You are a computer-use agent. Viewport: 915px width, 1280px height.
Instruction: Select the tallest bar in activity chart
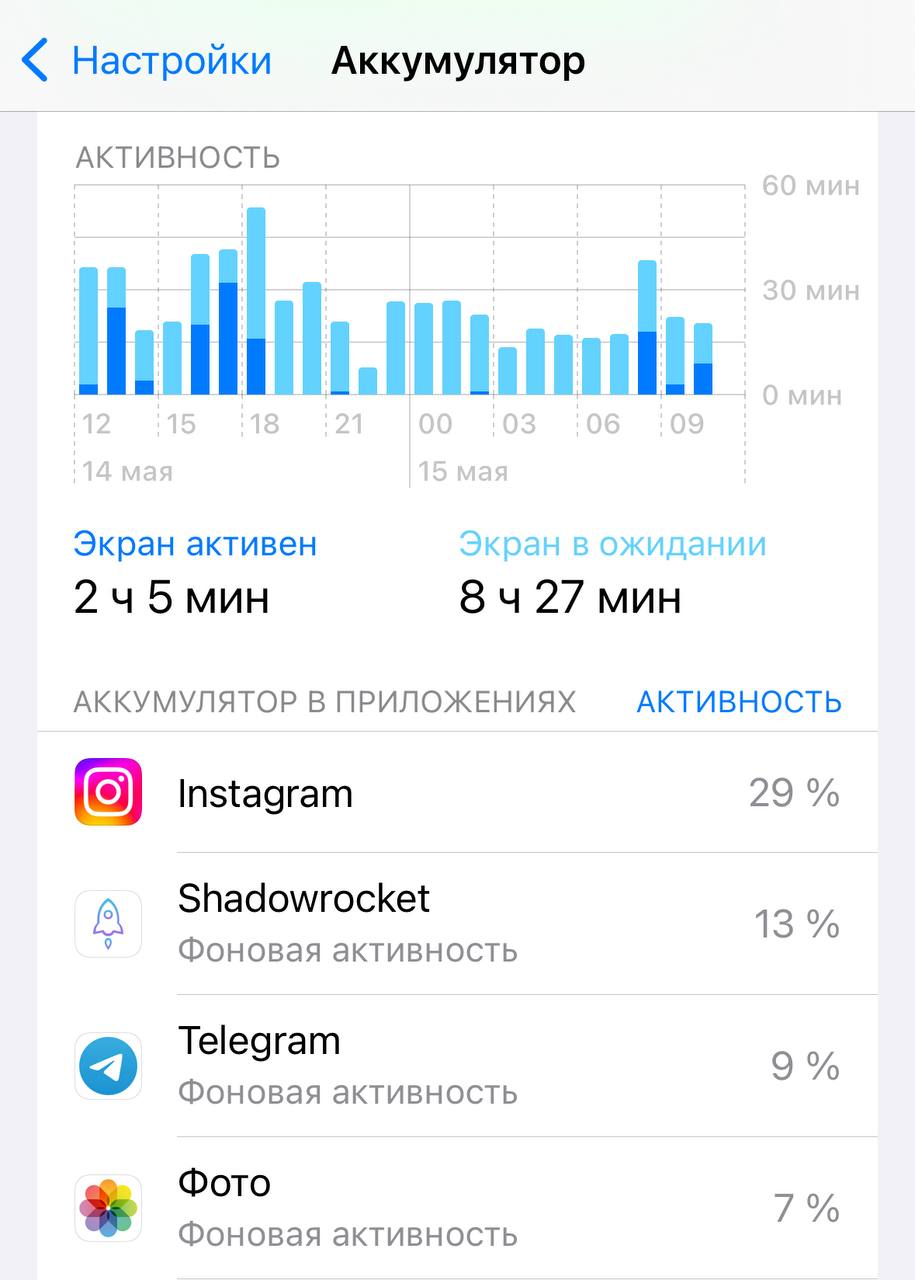pos(256,300)
